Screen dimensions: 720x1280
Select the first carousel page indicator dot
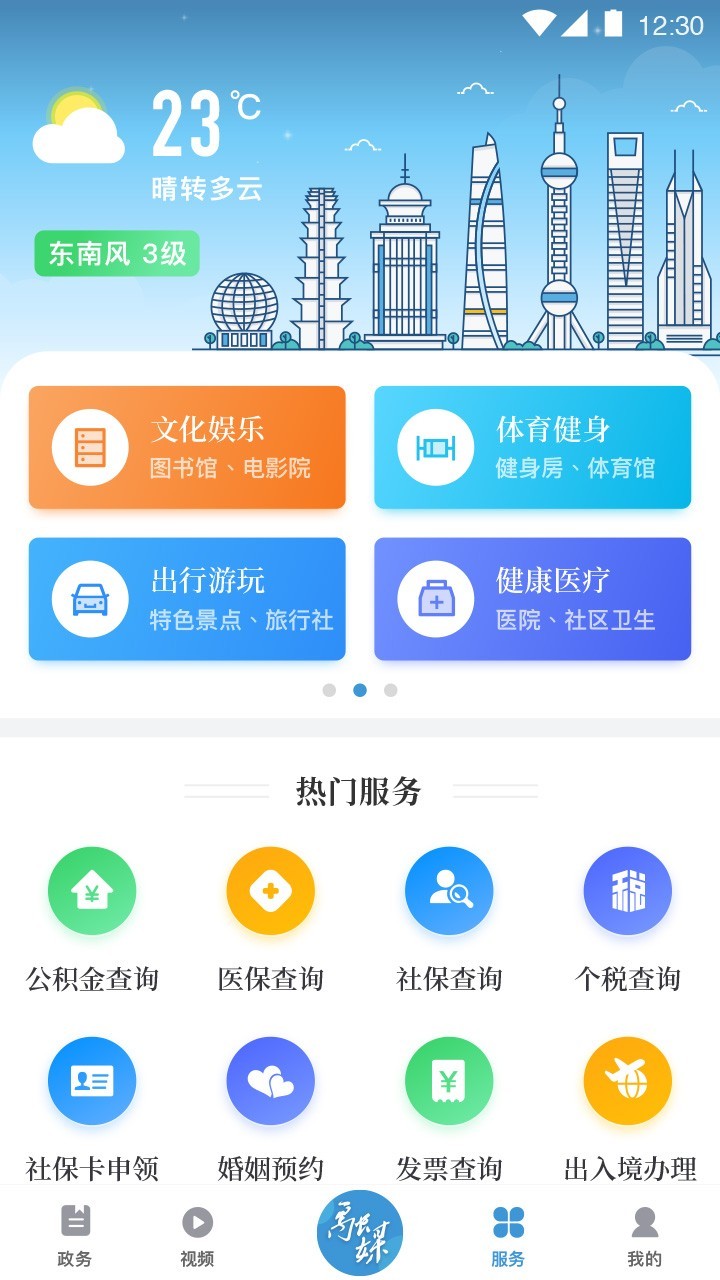[x=330, y=688]
